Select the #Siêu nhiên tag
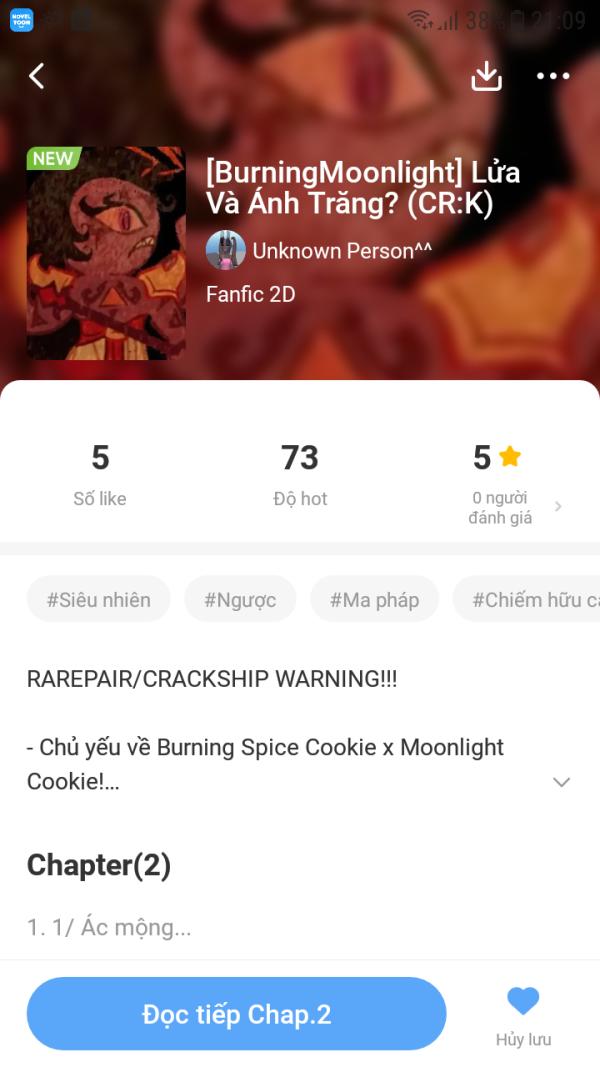600x1067 pixels. tap(99, 600)
